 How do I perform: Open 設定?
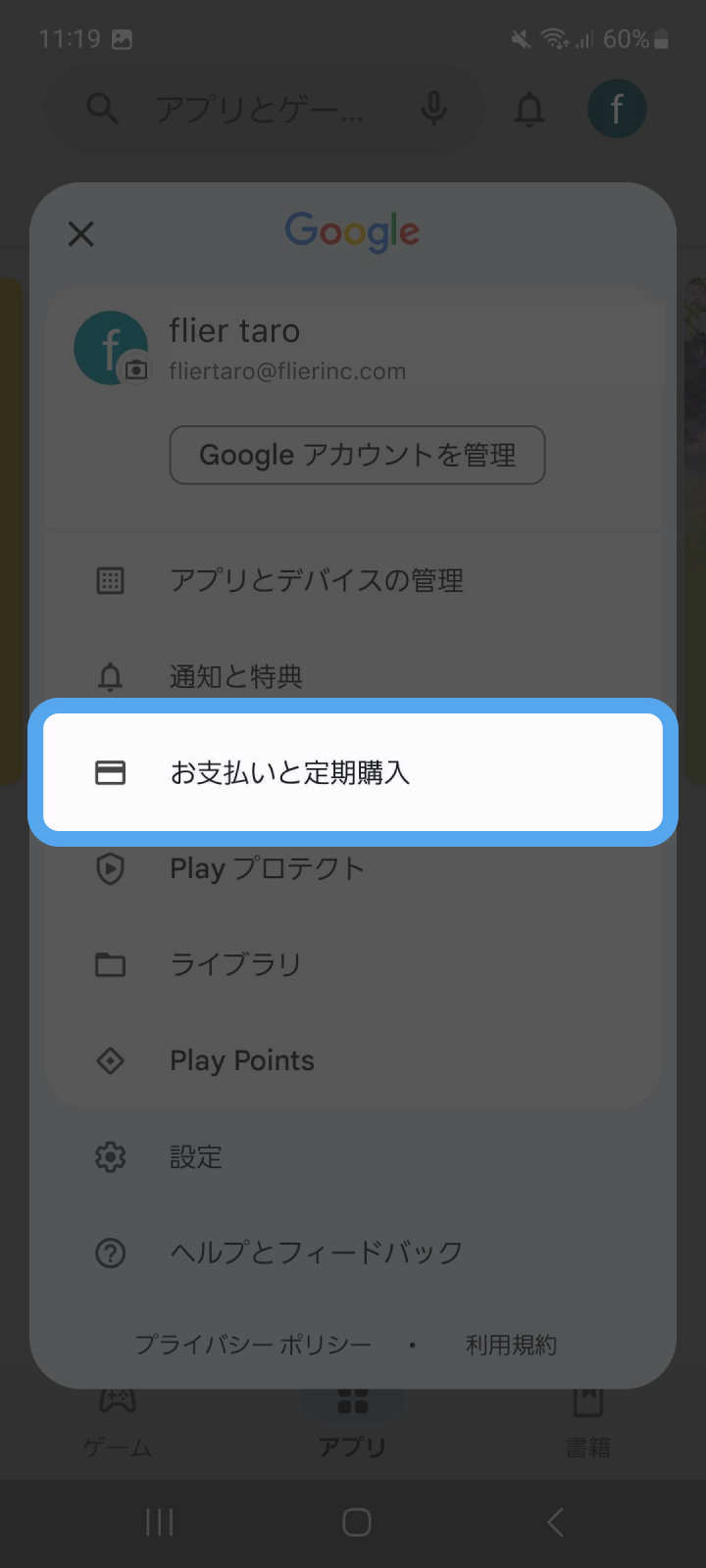click(x=196, y=1157)
